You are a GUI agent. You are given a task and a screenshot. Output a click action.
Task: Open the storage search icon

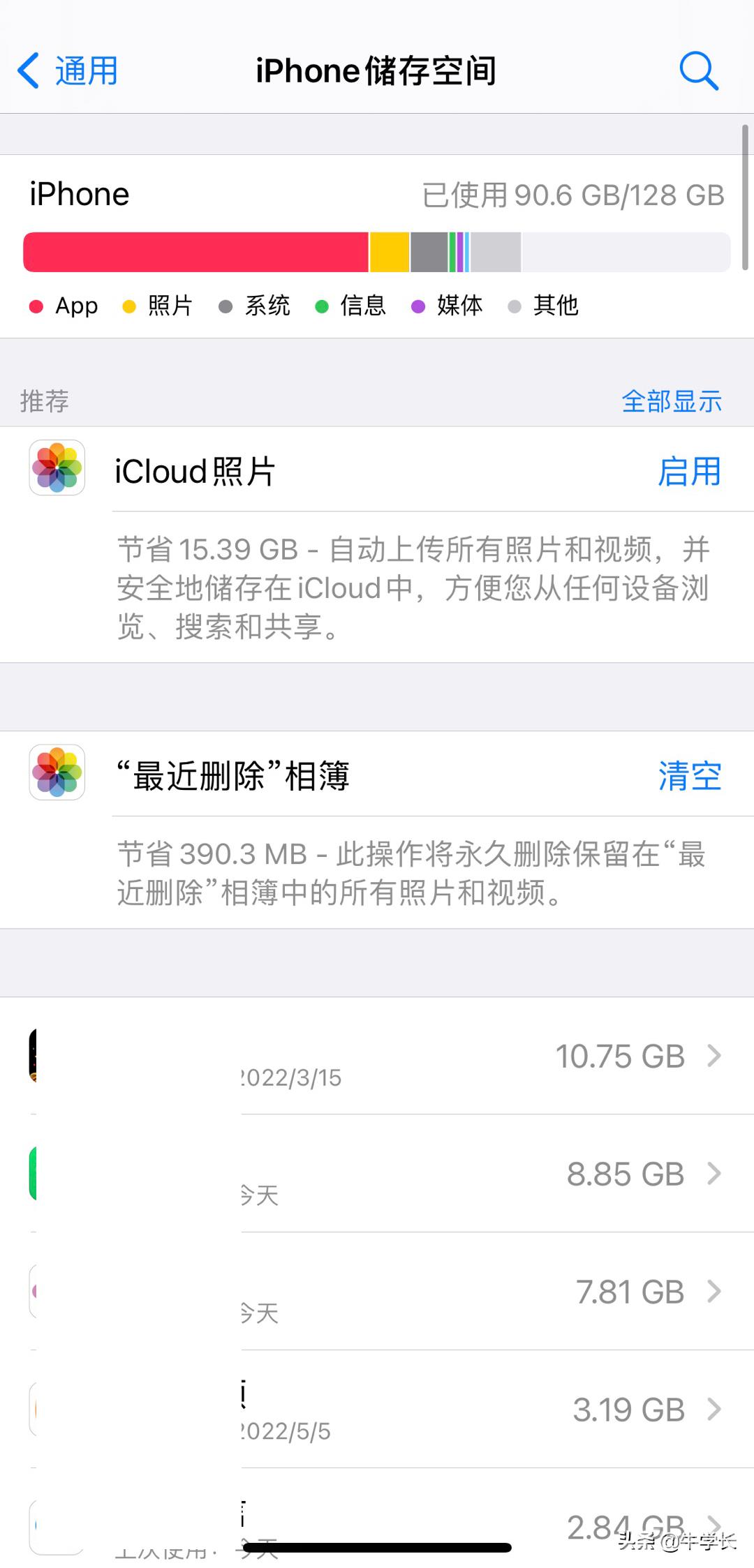coord(698,71)
